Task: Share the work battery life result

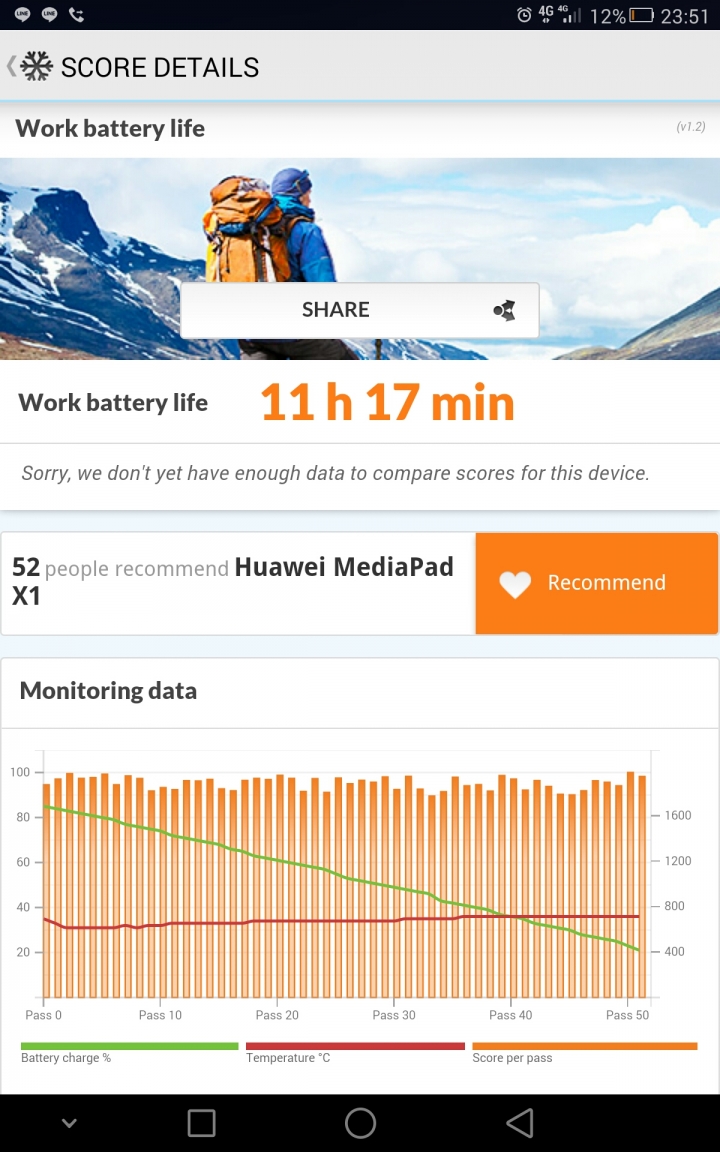Action: point(359,310)
